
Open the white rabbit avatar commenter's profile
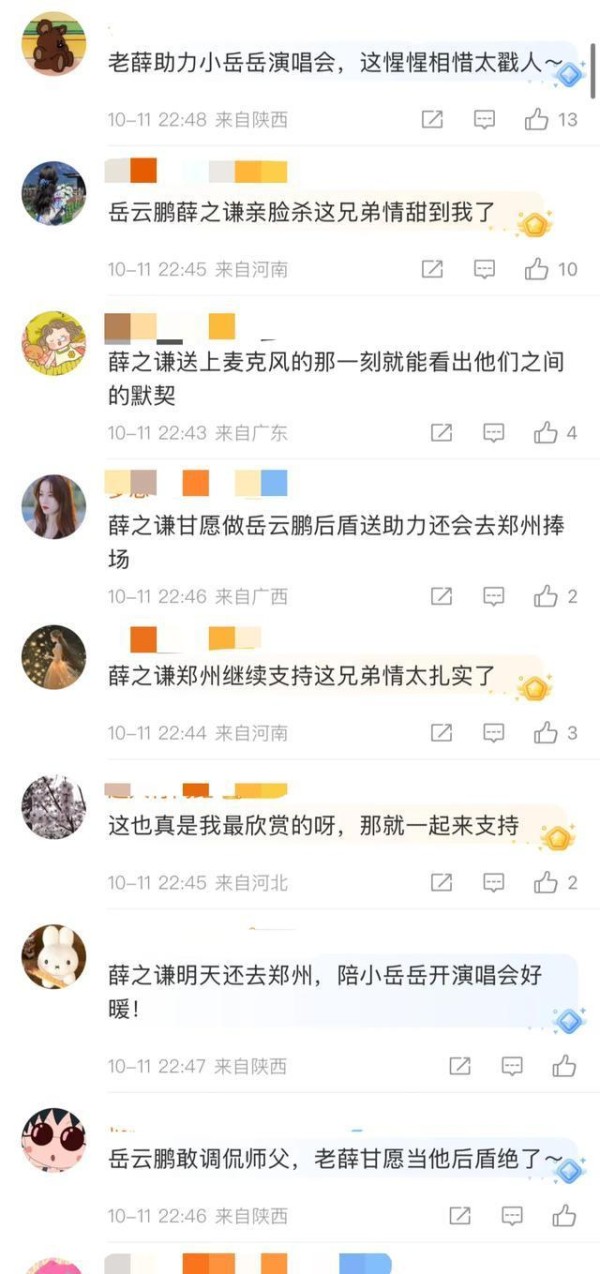pos(54,957)
